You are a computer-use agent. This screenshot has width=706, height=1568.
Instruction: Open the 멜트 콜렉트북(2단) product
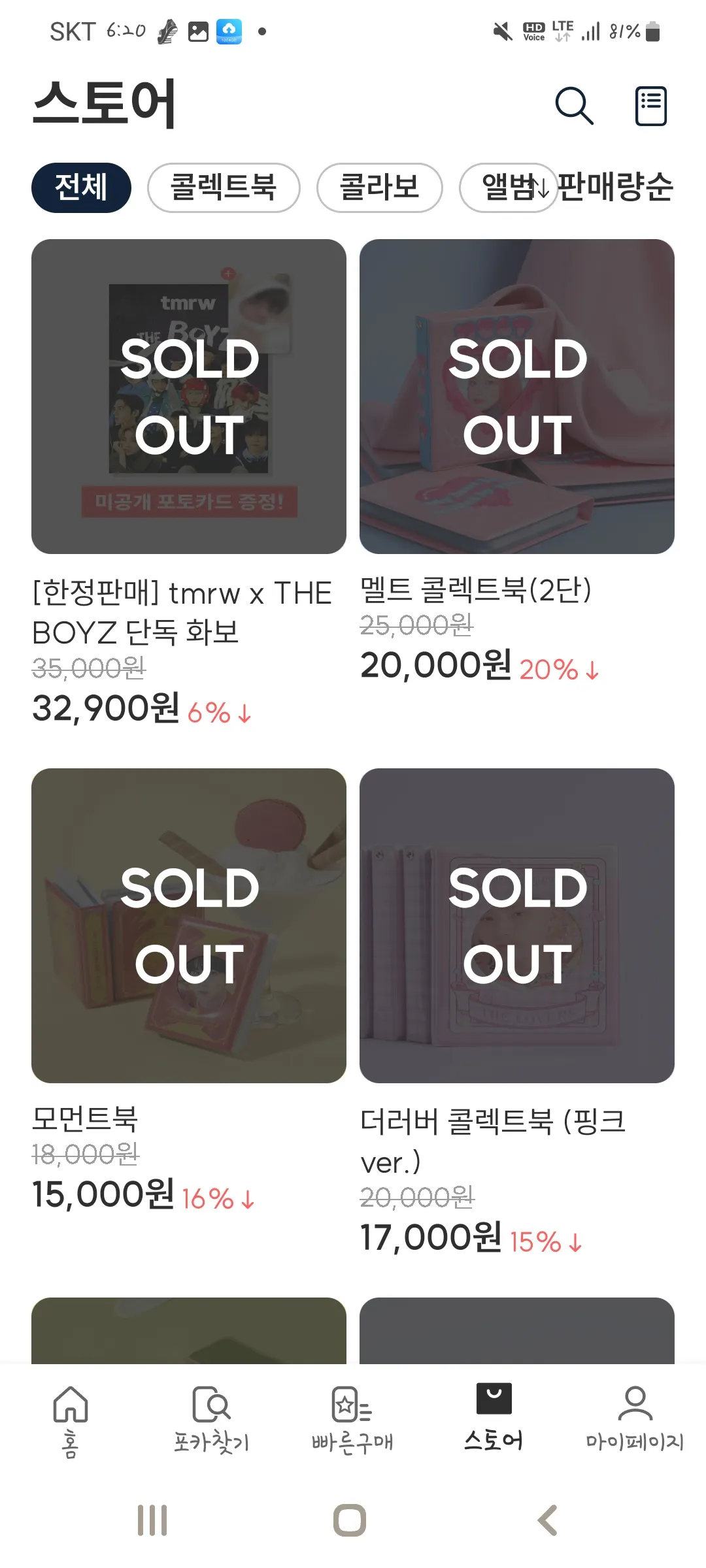[516, 397]
